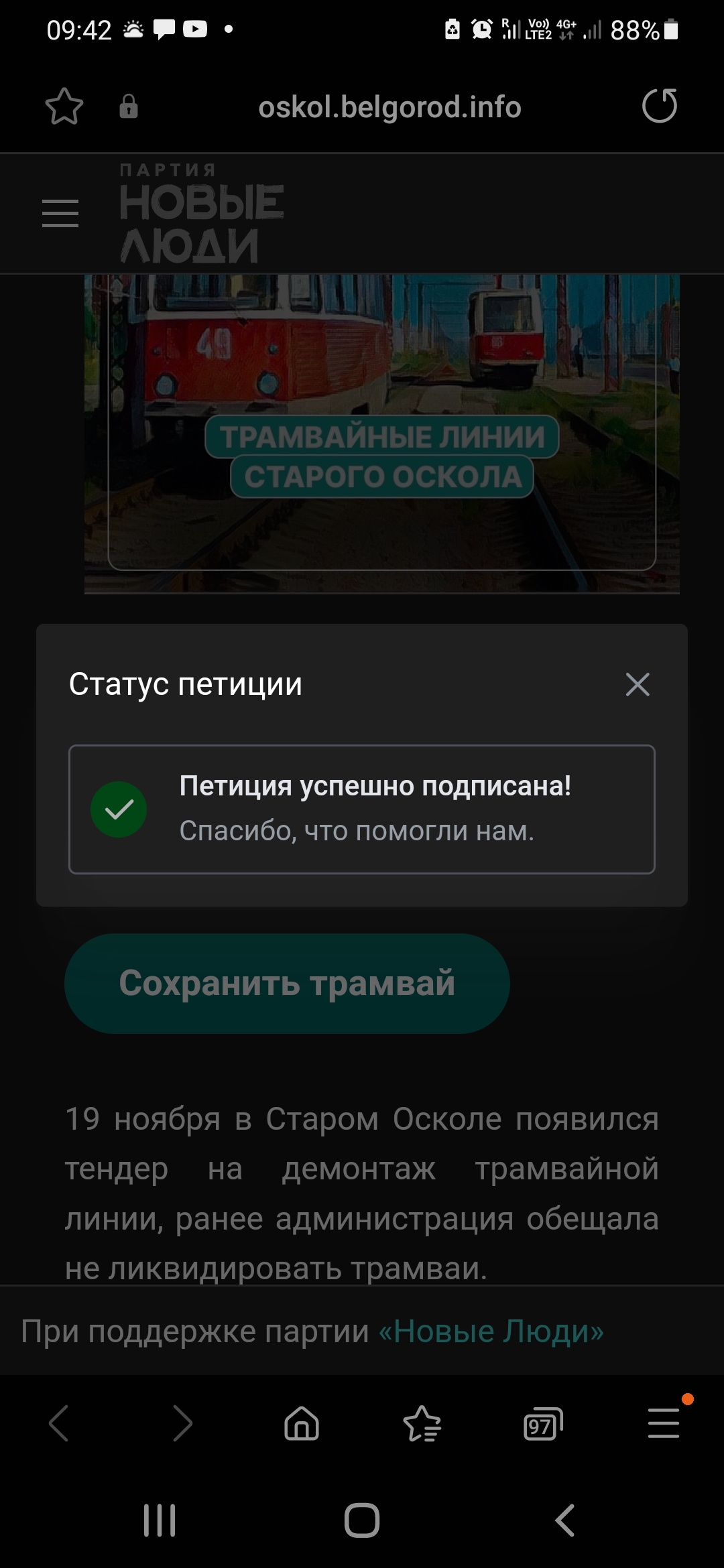Go forward in browser history
The image size is (724, 1568).
pyautogui.click(x=182, y=1423)
